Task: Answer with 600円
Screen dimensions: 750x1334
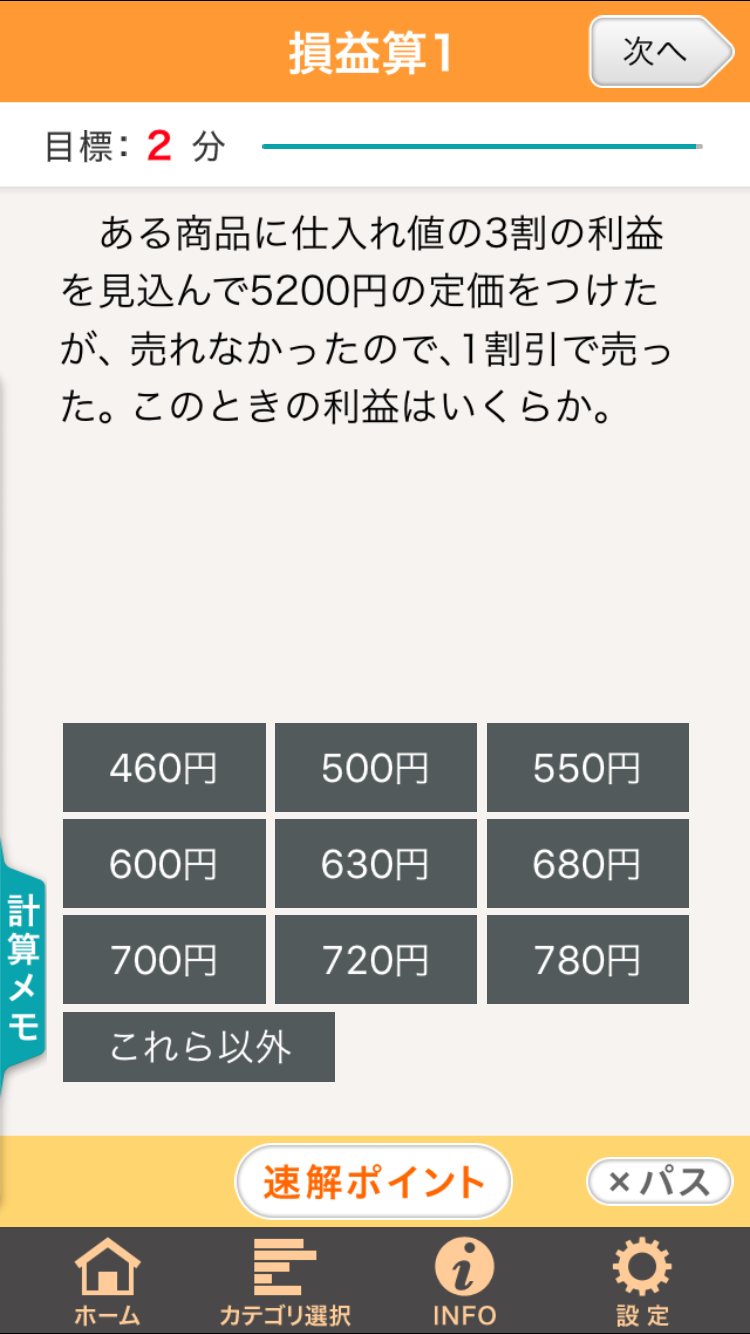Action: (164, 864)
